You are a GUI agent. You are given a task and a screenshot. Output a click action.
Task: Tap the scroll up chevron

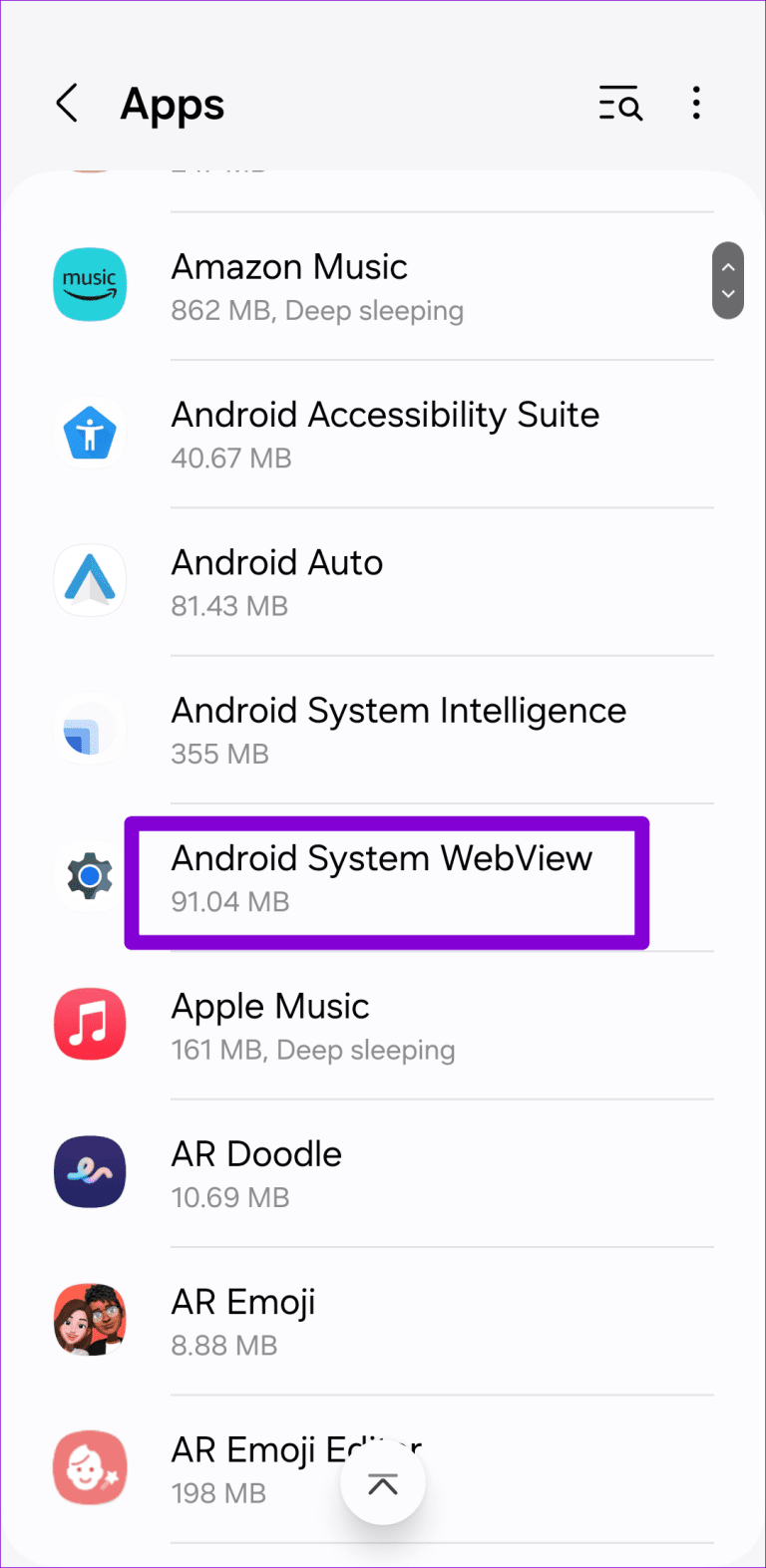728,267
